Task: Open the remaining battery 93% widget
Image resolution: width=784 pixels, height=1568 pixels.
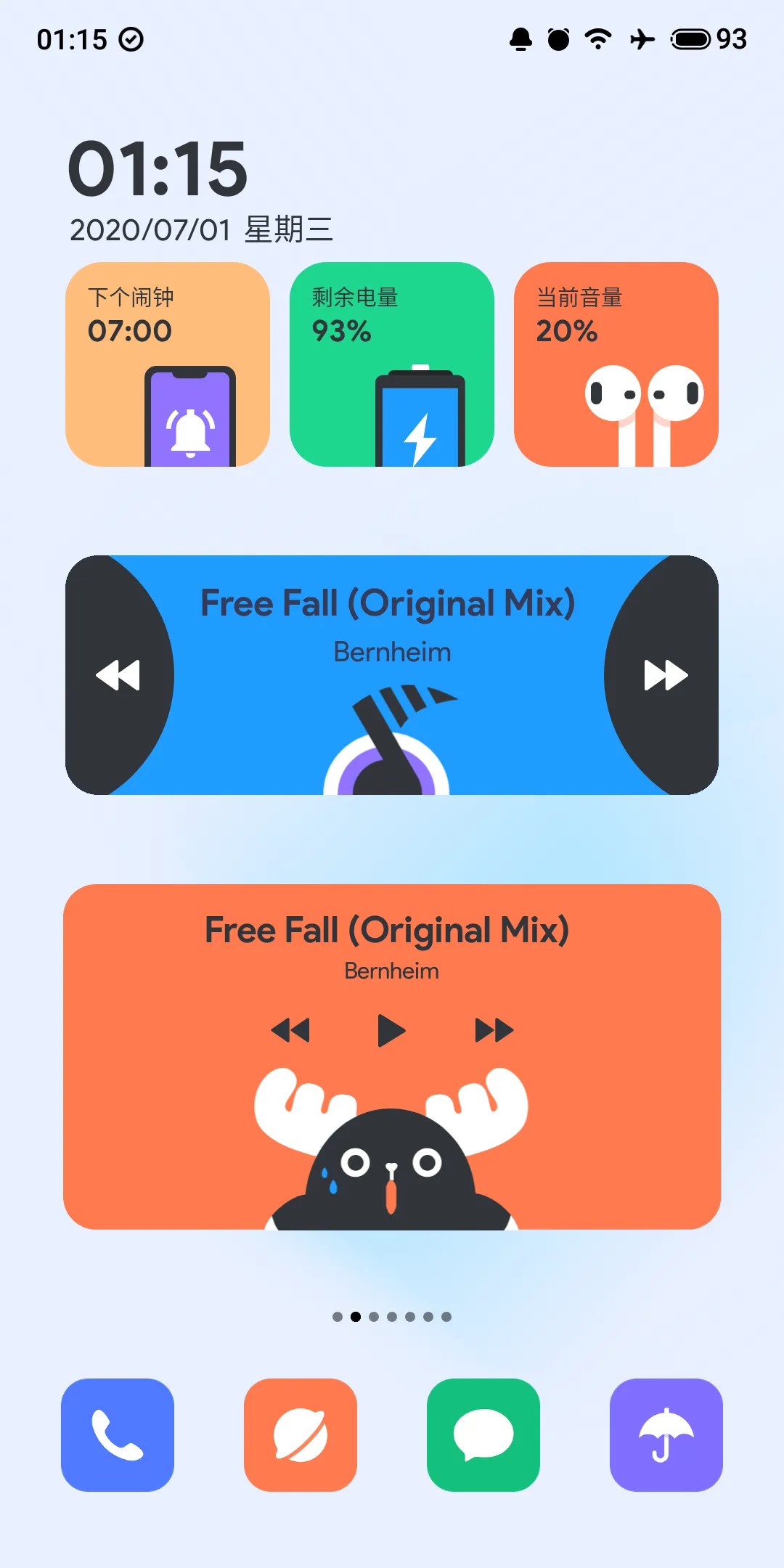Action: [x=391, y=364]
